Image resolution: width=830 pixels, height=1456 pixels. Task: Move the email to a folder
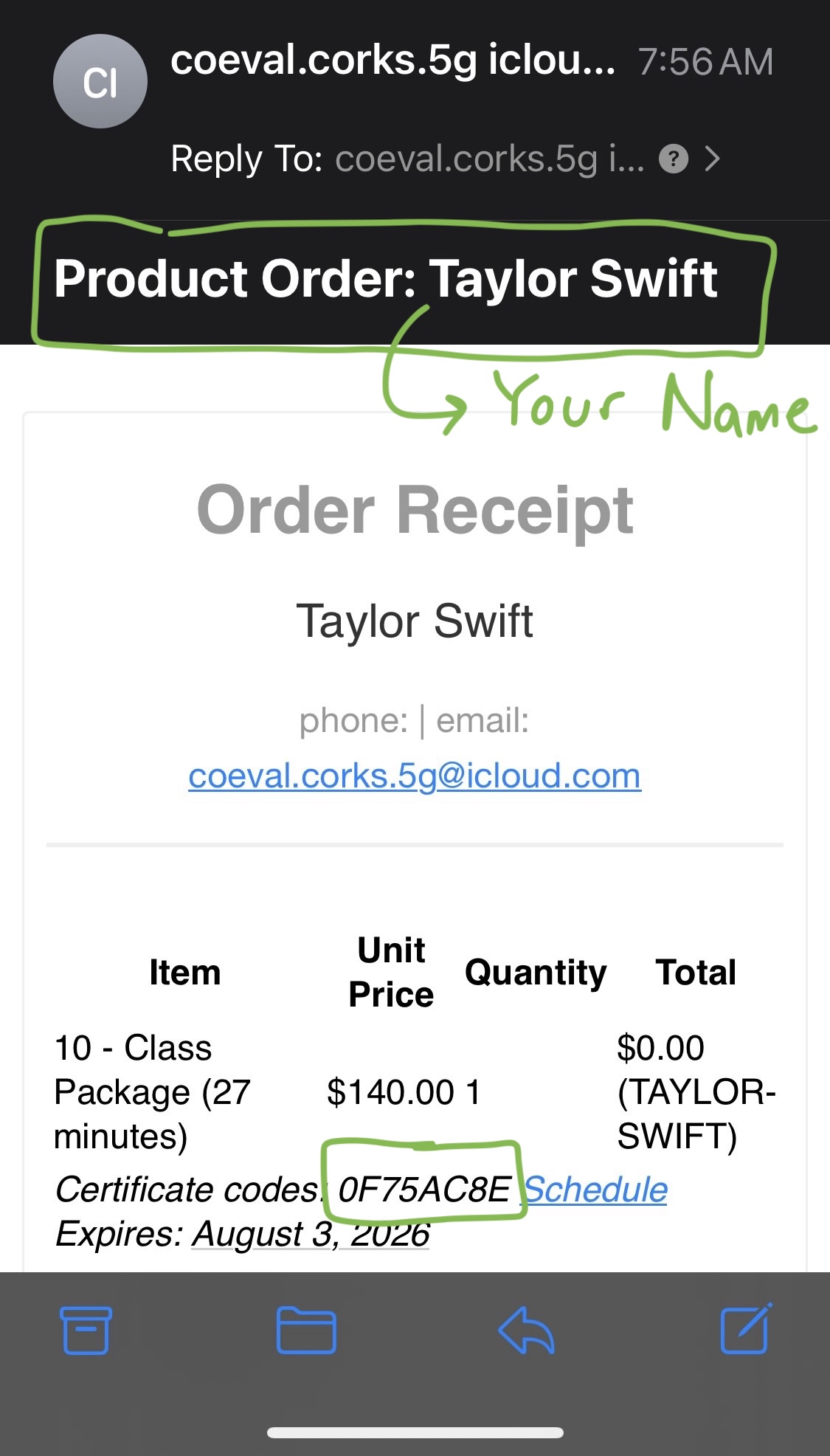point(306,1331)
